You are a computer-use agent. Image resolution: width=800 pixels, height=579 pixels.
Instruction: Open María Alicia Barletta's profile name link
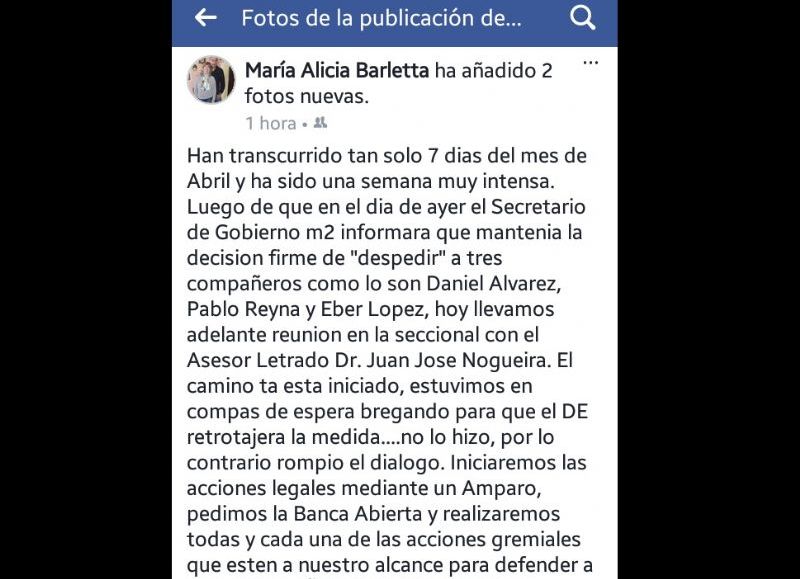337,70
